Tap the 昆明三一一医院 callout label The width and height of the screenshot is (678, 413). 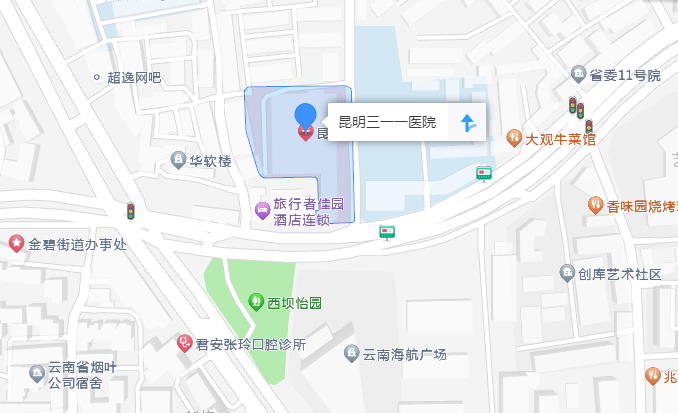tap(388, 123)
